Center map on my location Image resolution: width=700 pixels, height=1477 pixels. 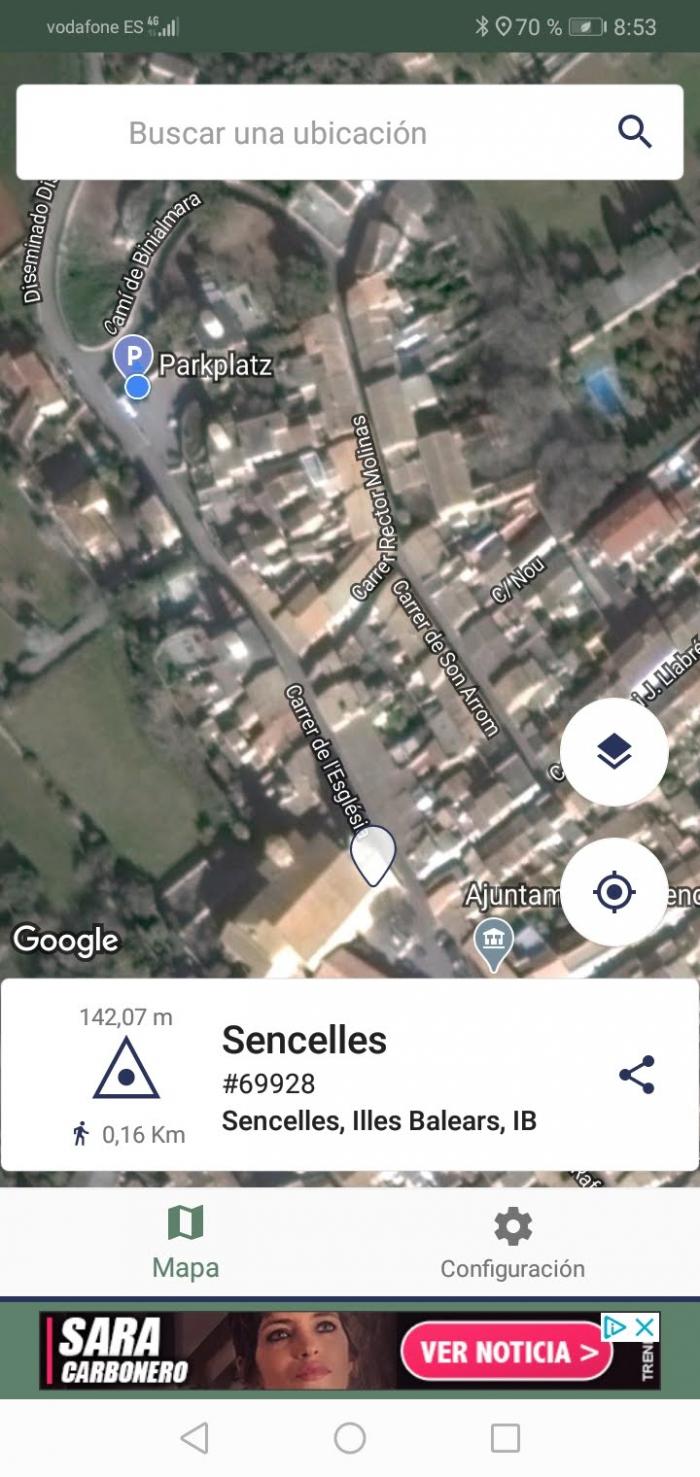614,891
